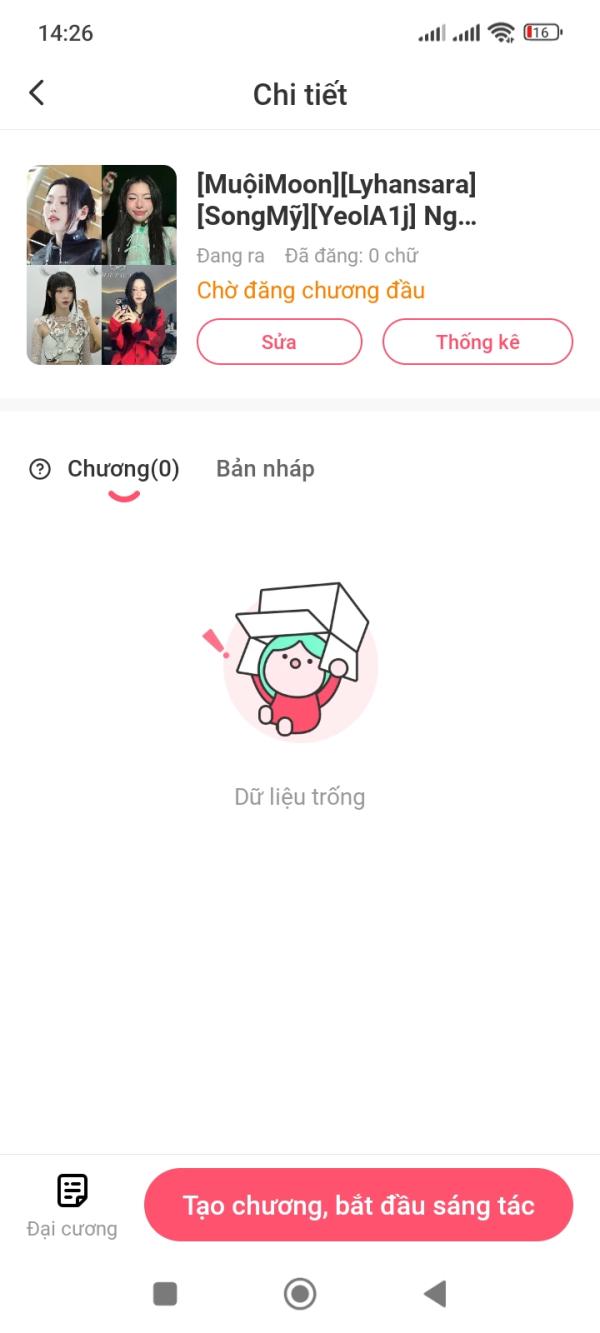Switch to the Bản nháp tab
600x1333 pixels.
265,469
